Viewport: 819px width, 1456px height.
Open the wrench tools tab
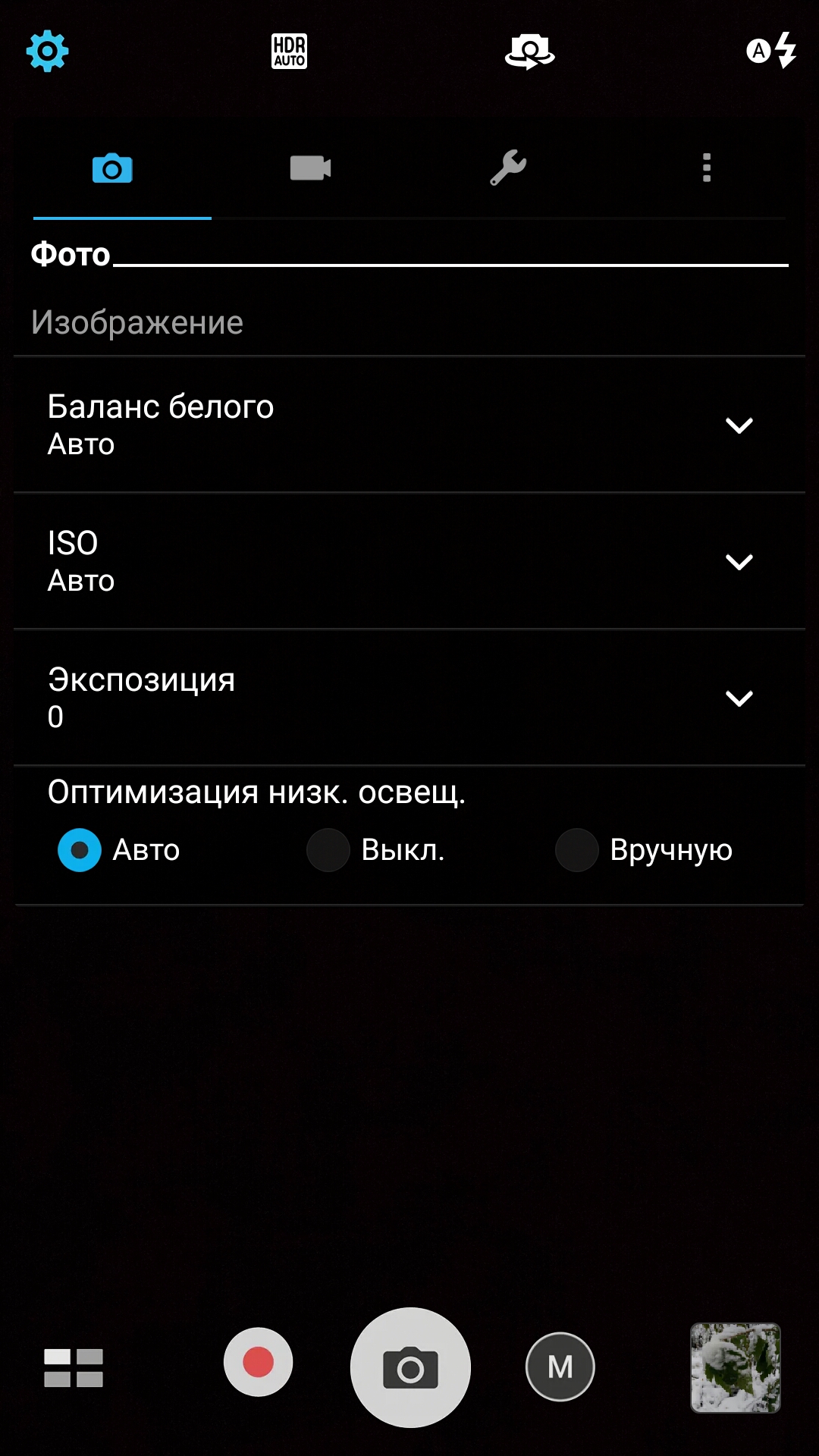click(x=508, y=168)
